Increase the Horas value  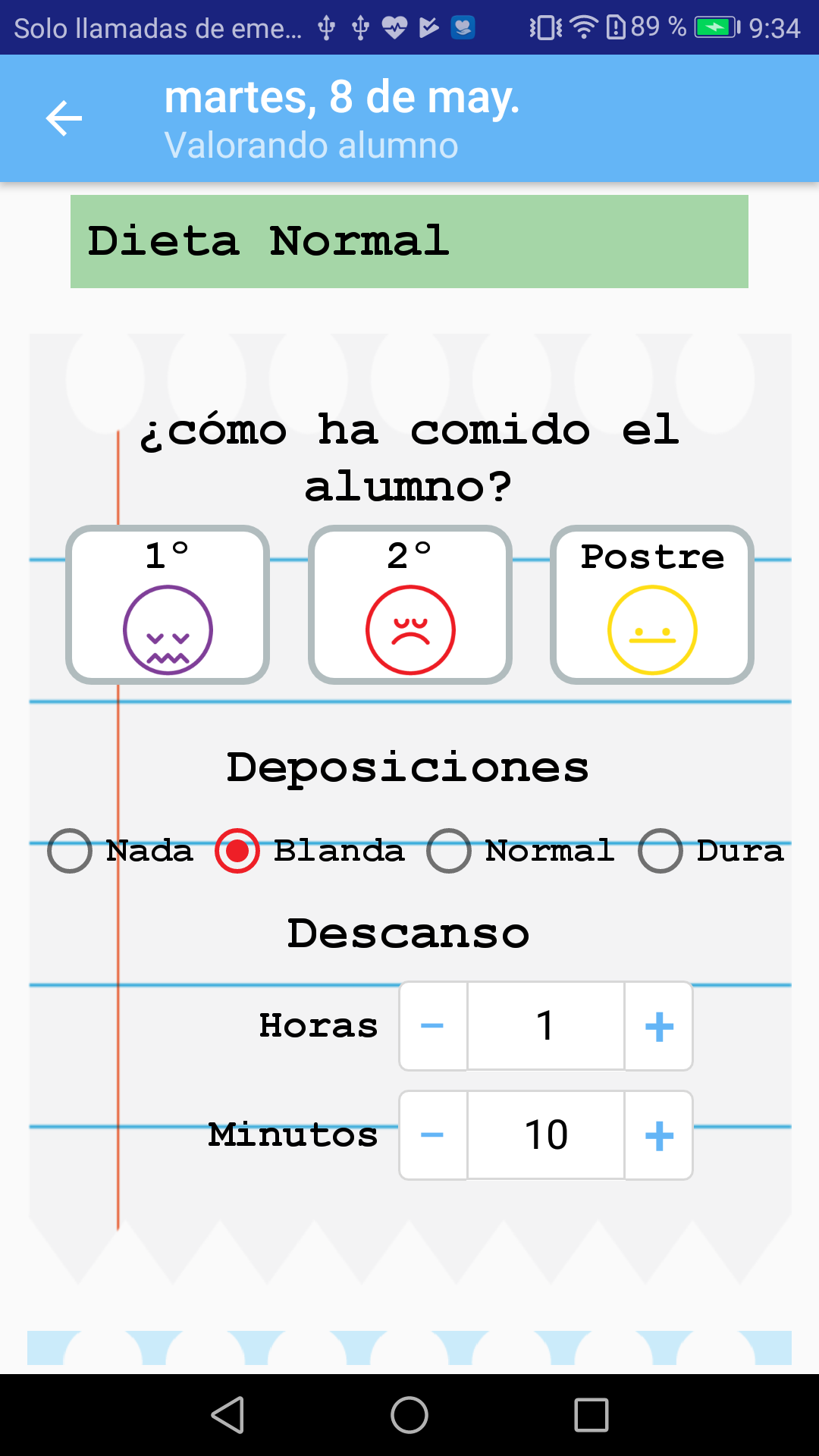(659, 1027)
